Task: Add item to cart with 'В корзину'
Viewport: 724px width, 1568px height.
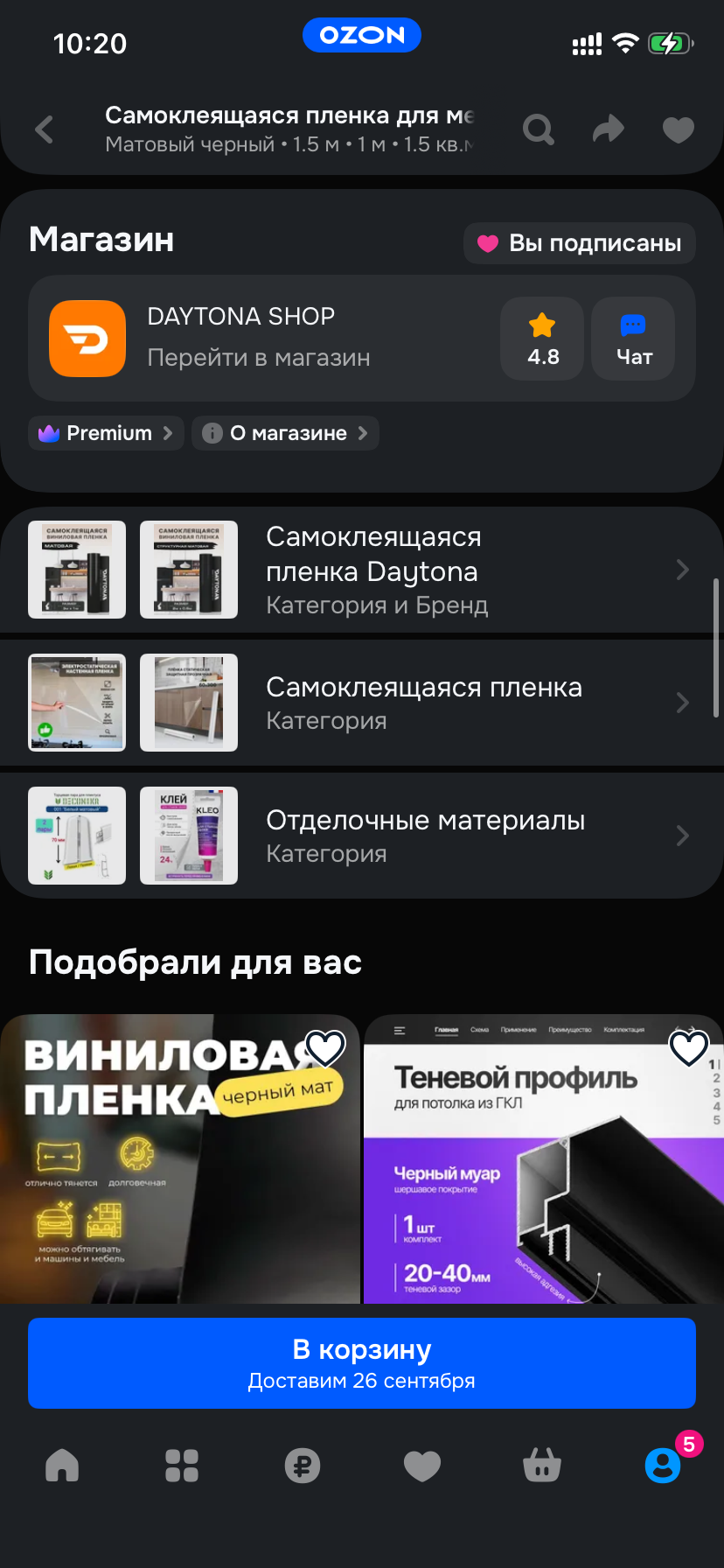Action: pyautogui.click(x=362, y=1362)
